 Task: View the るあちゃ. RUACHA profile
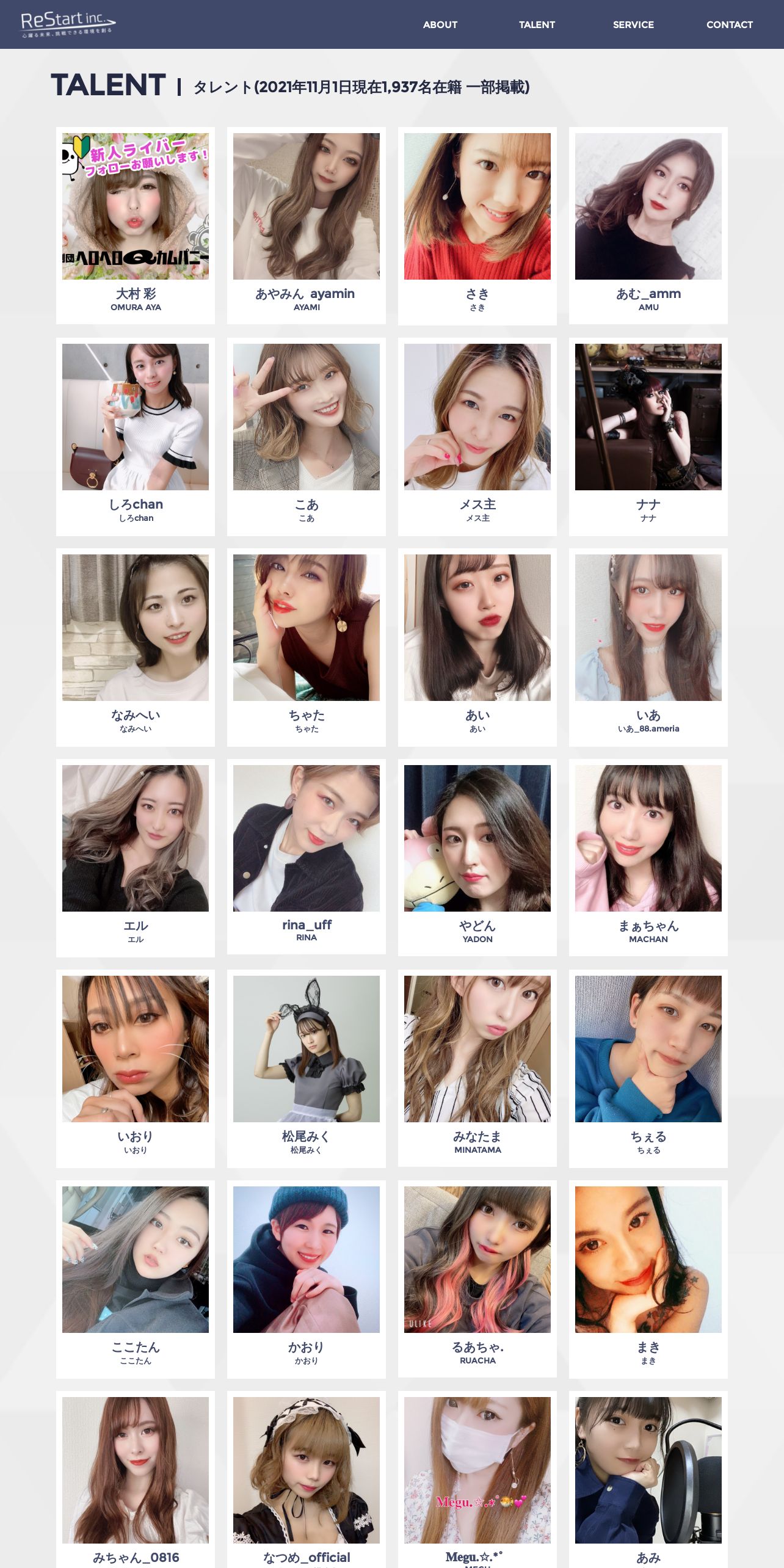click(477, 1279)
